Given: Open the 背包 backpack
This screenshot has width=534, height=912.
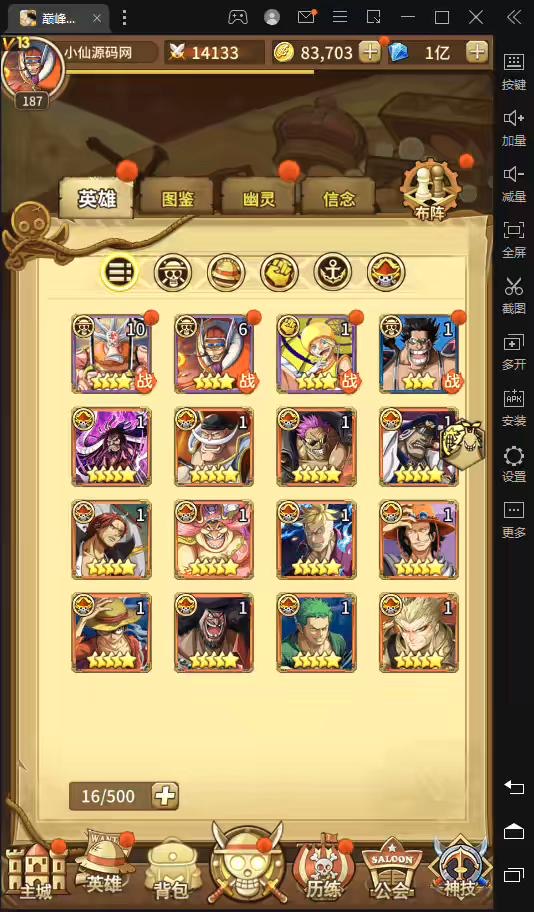Looking at the screenshot, I should (173, 870).
